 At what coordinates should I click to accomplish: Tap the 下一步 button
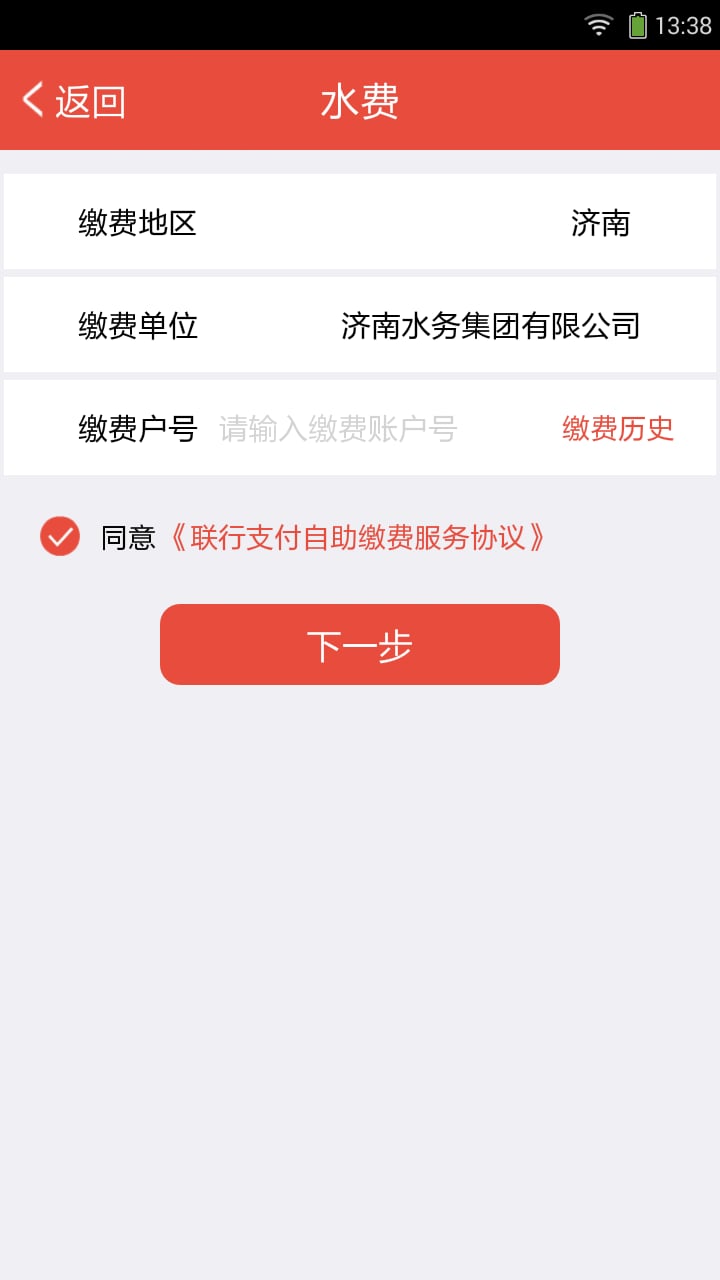360,645
